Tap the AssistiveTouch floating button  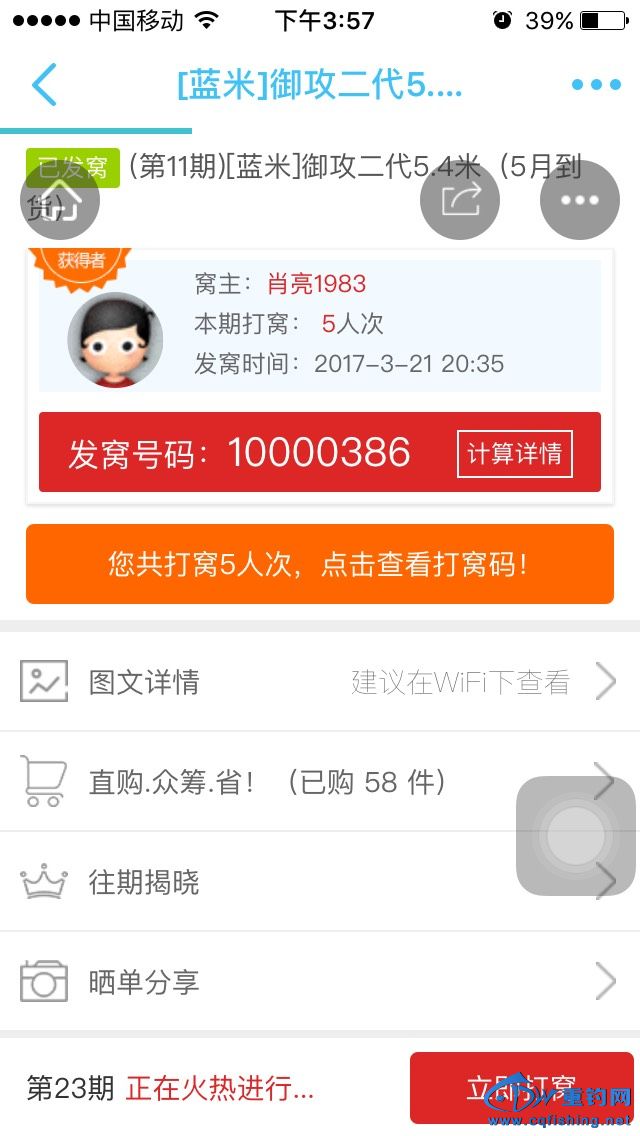[x=576, y=836]
